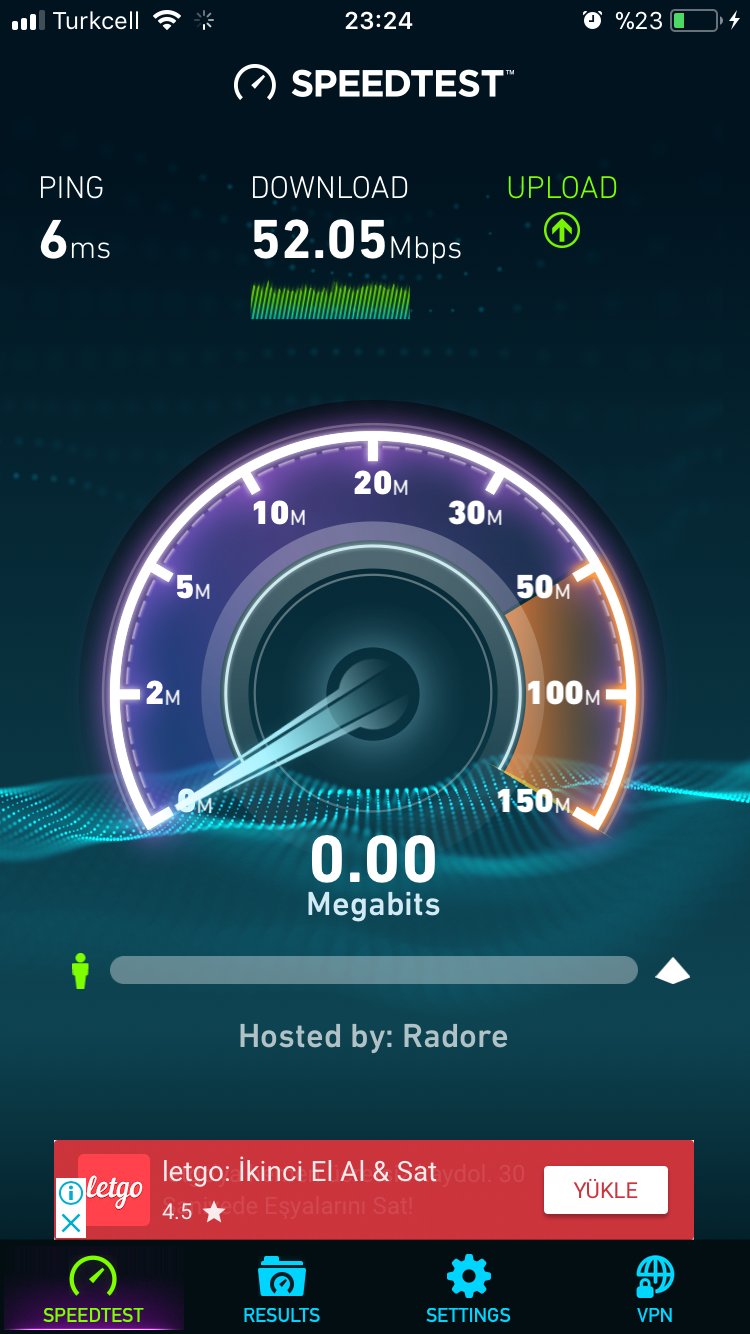Image resolution: width=750 pixels, height=1334 pixels.
Task: Go to the VPN tab
Action: coord(655,1289)
